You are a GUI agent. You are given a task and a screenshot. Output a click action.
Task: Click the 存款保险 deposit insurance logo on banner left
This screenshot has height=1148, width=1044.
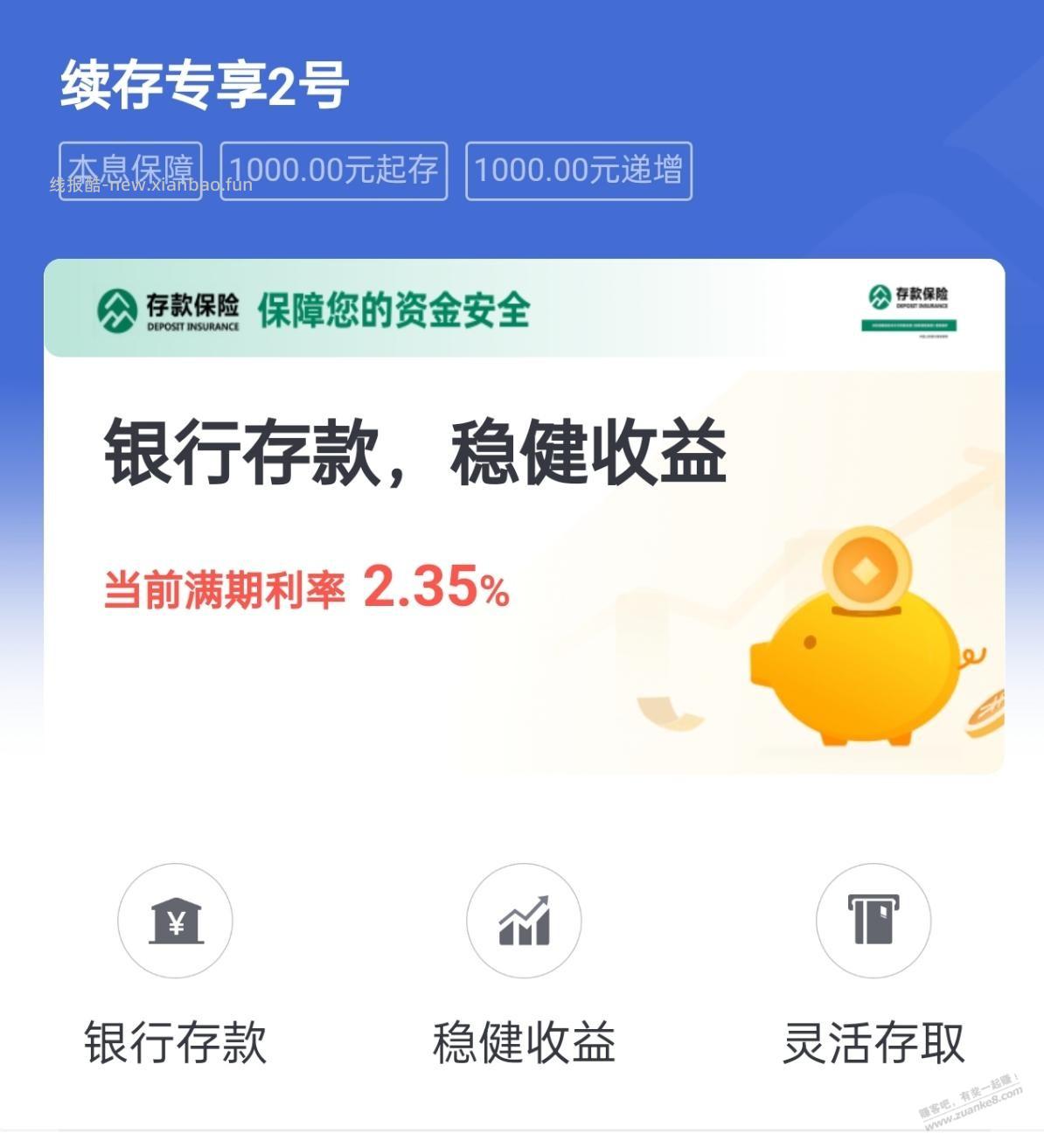(164, 310)
